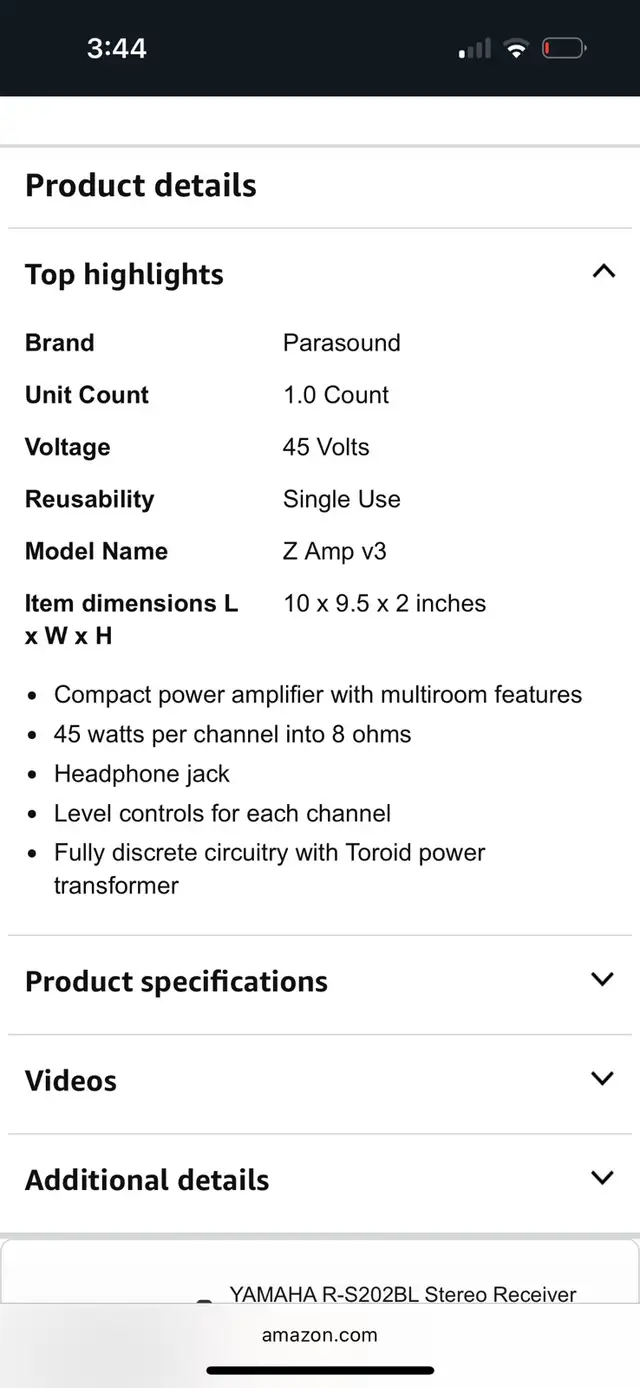The width and height of the screenshot is (640, 1388).
Task: Expand Product specifications
Action: tap(320, 981)
